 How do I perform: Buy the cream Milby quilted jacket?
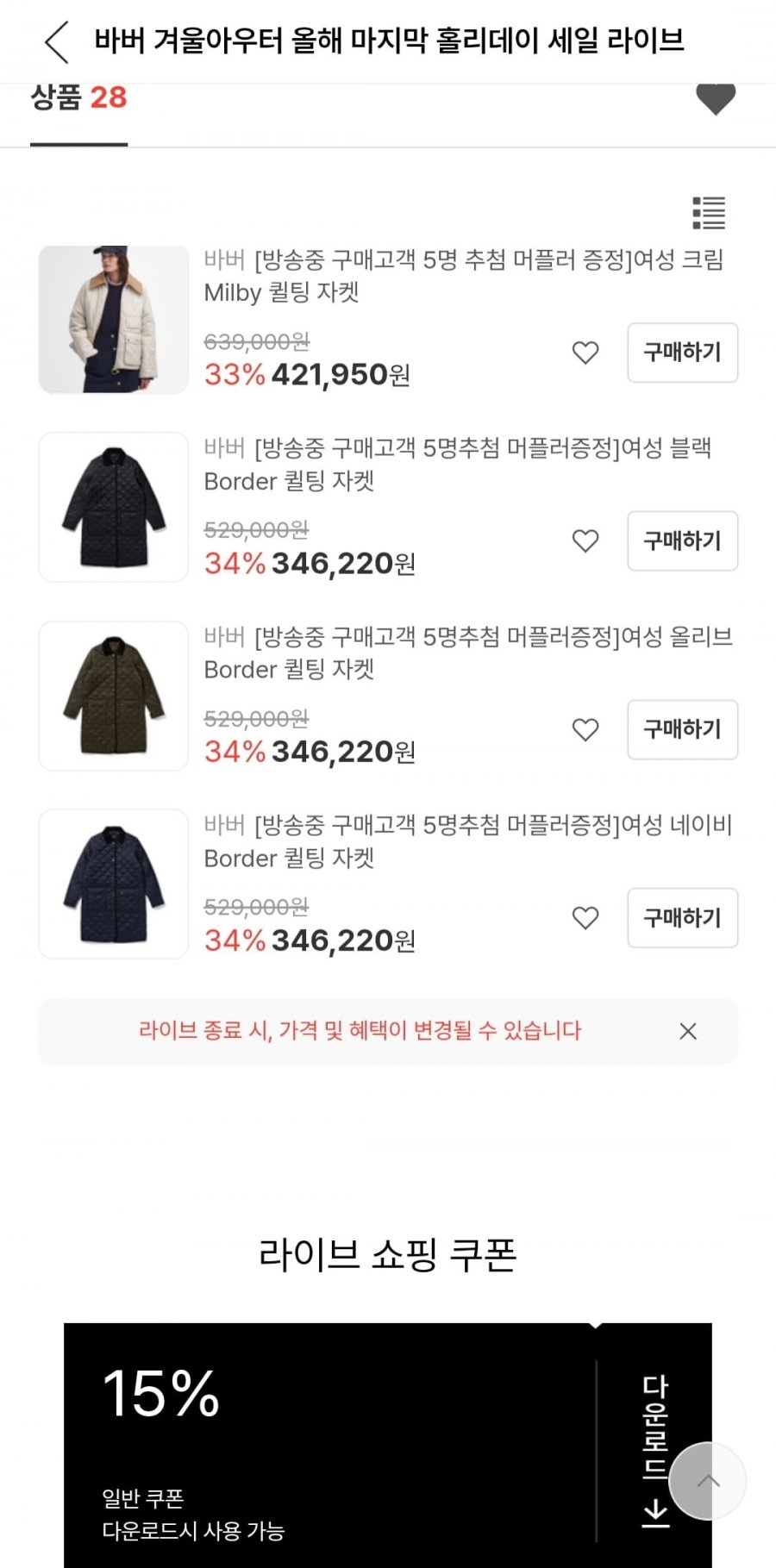[682, 353]
